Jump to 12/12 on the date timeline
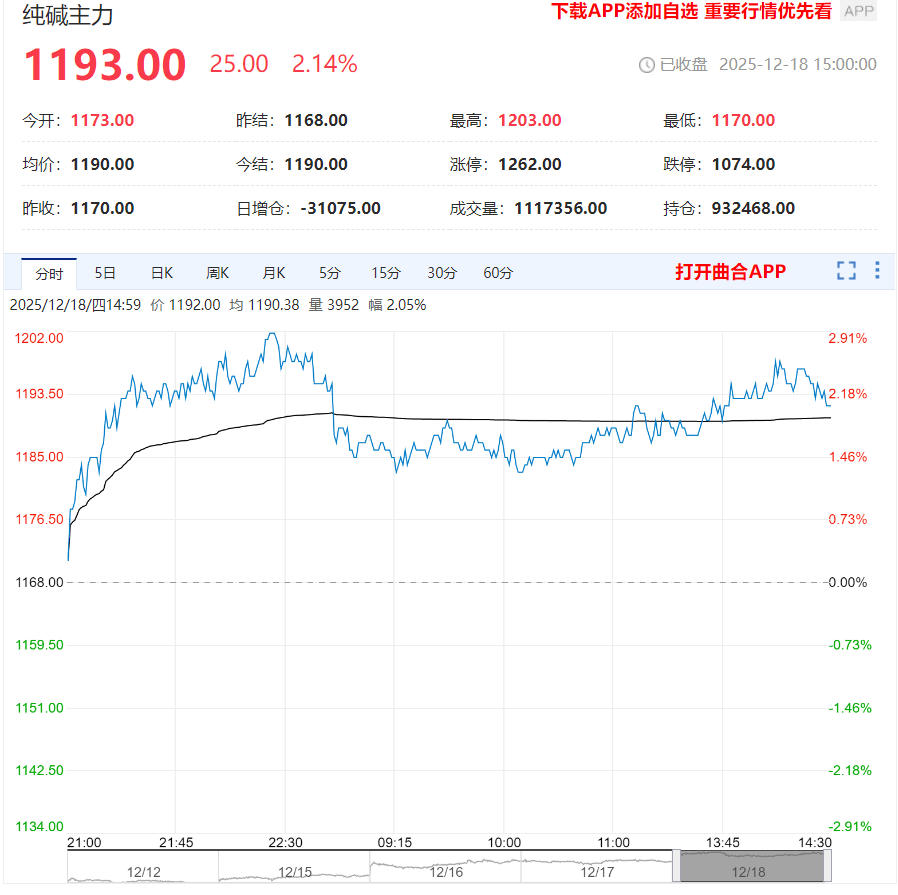Screen dimensions: 898x895 (143, 871)
